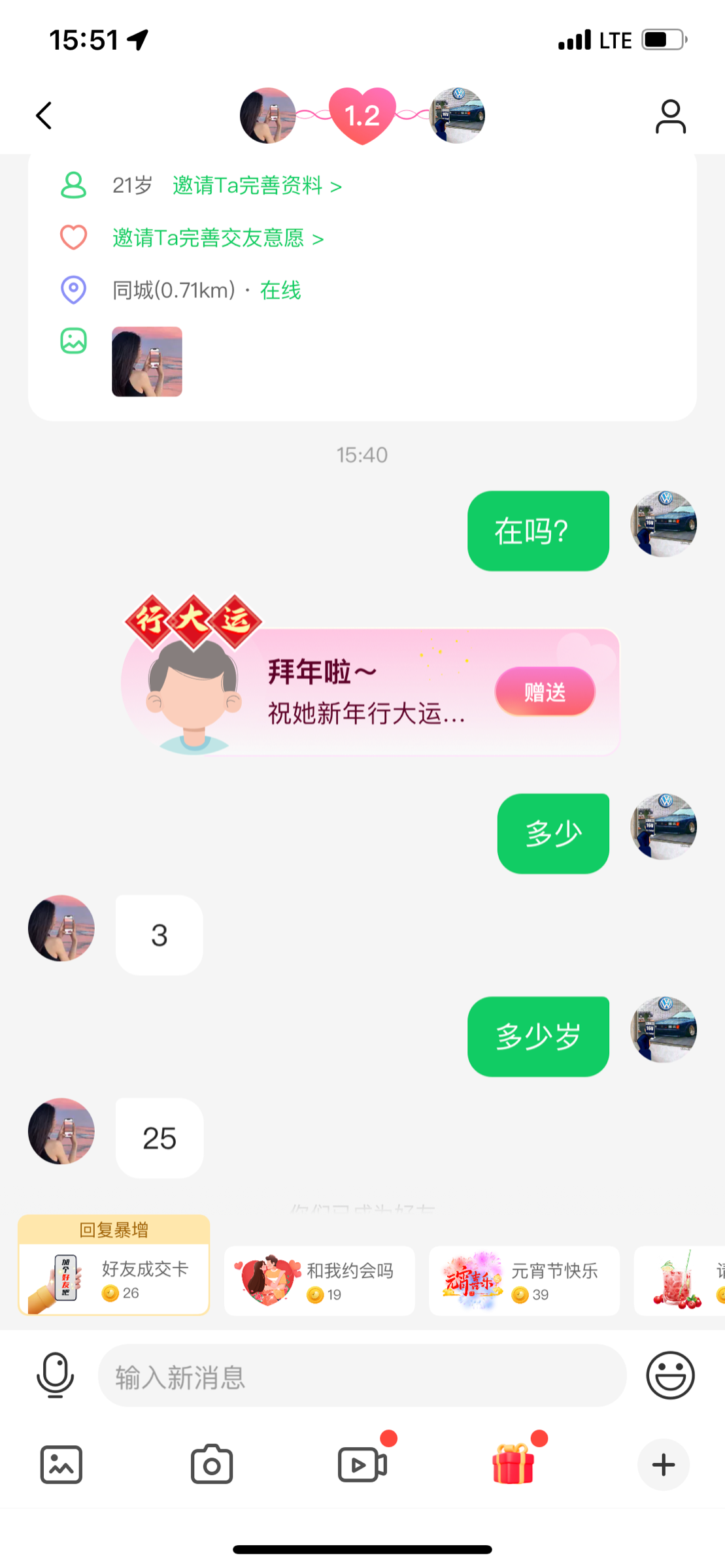Tap her avatar beside the 25 message
This screenshot has height=1568, width=725.
[x=61, y=1131]
